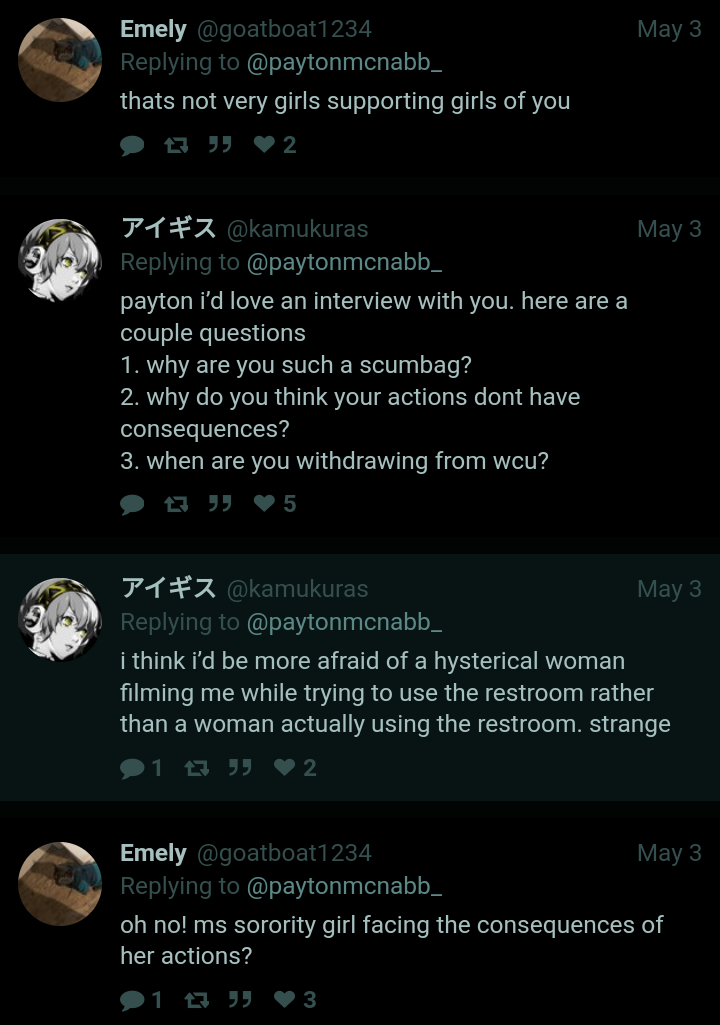Like the "ms sorority girl" reply
Screen dimensions: 720x1025
pos(284,999)
